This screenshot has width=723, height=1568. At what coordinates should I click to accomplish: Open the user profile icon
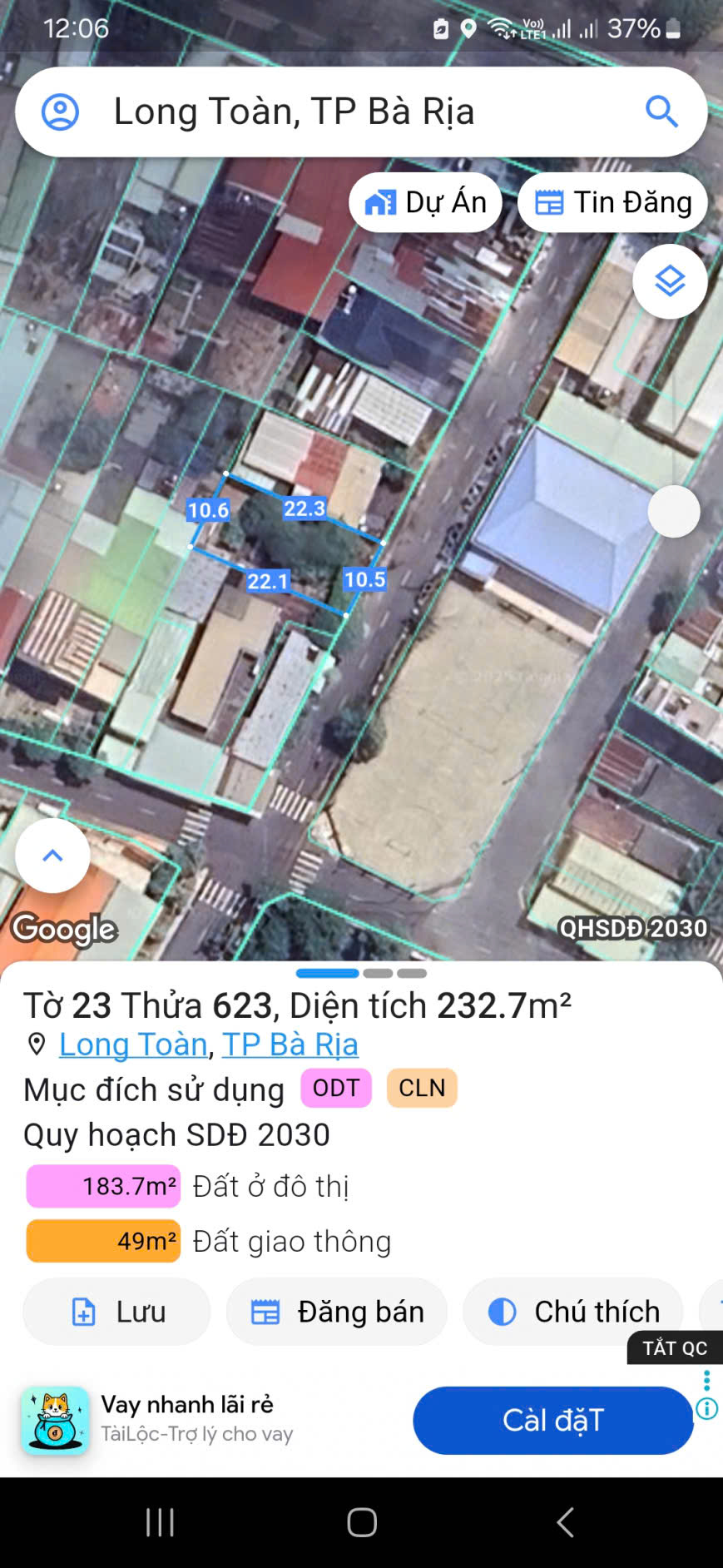point(60,112)
